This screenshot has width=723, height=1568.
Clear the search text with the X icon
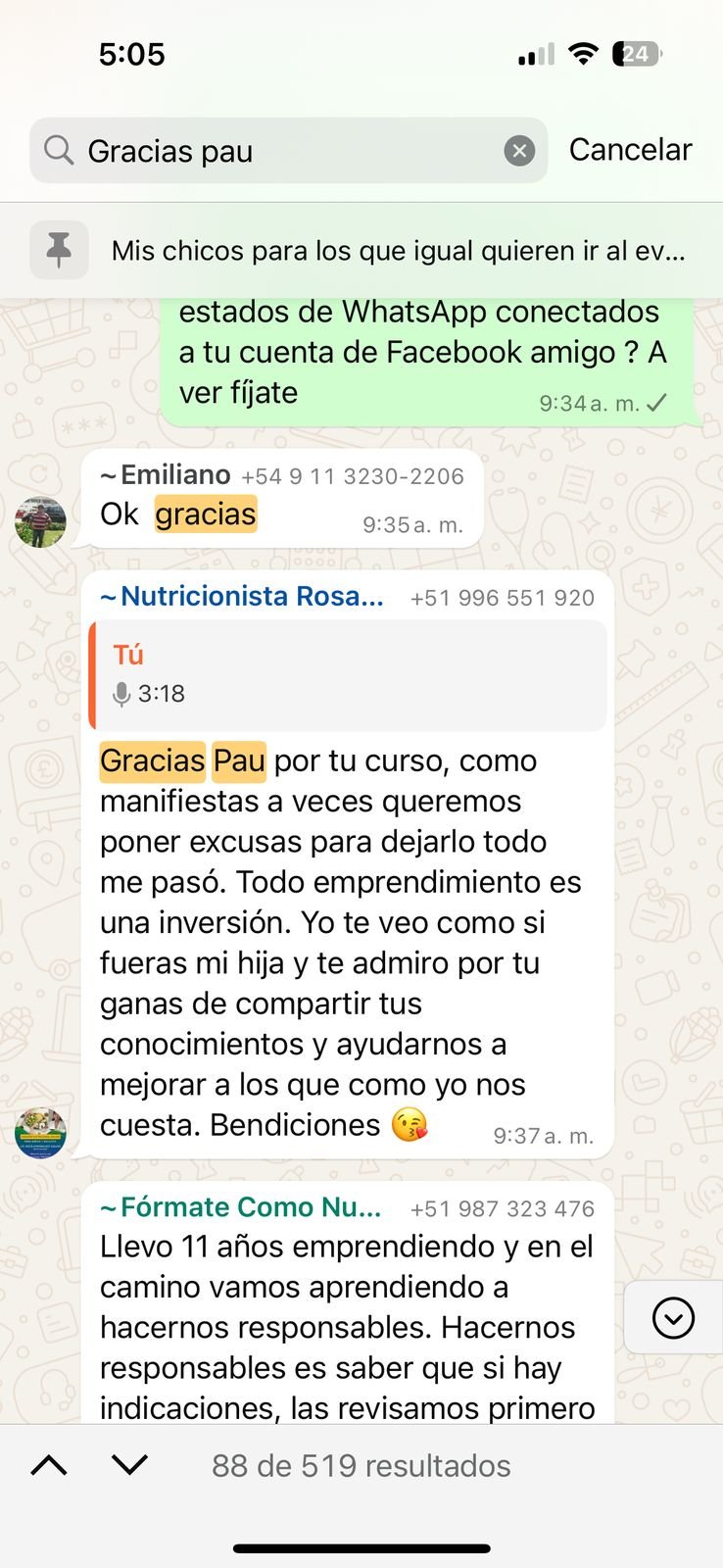click(x=519, y=151)
